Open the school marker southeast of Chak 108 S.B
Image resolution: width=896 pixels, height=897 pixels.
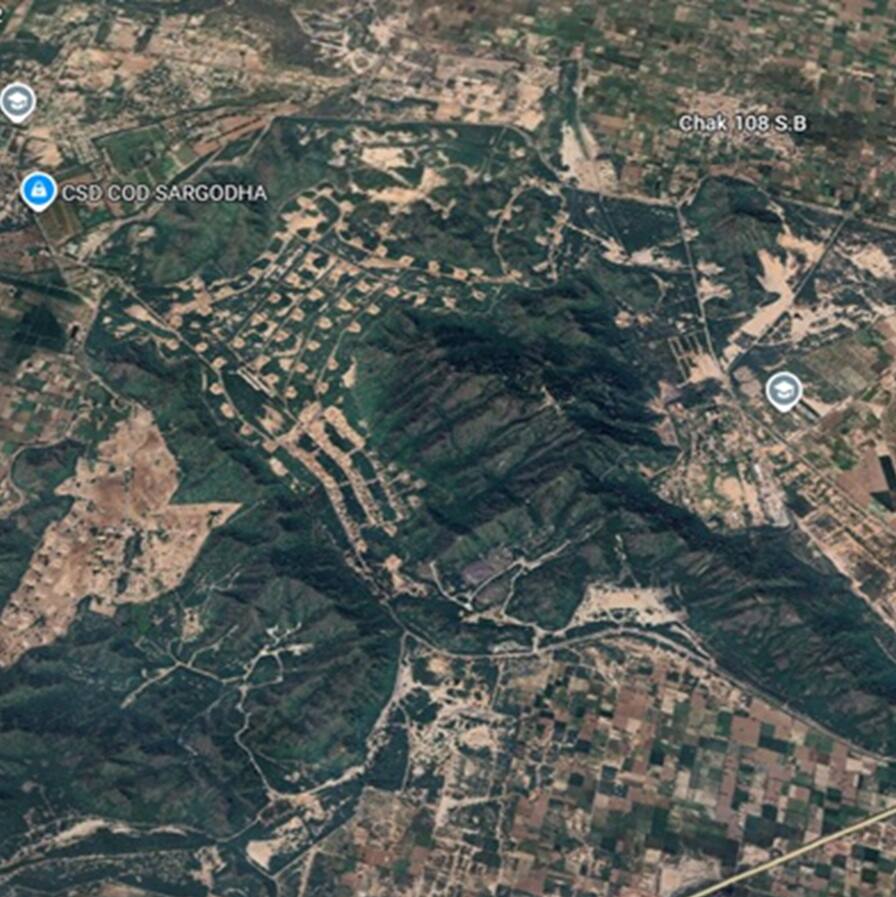click(x=783, y=390)
